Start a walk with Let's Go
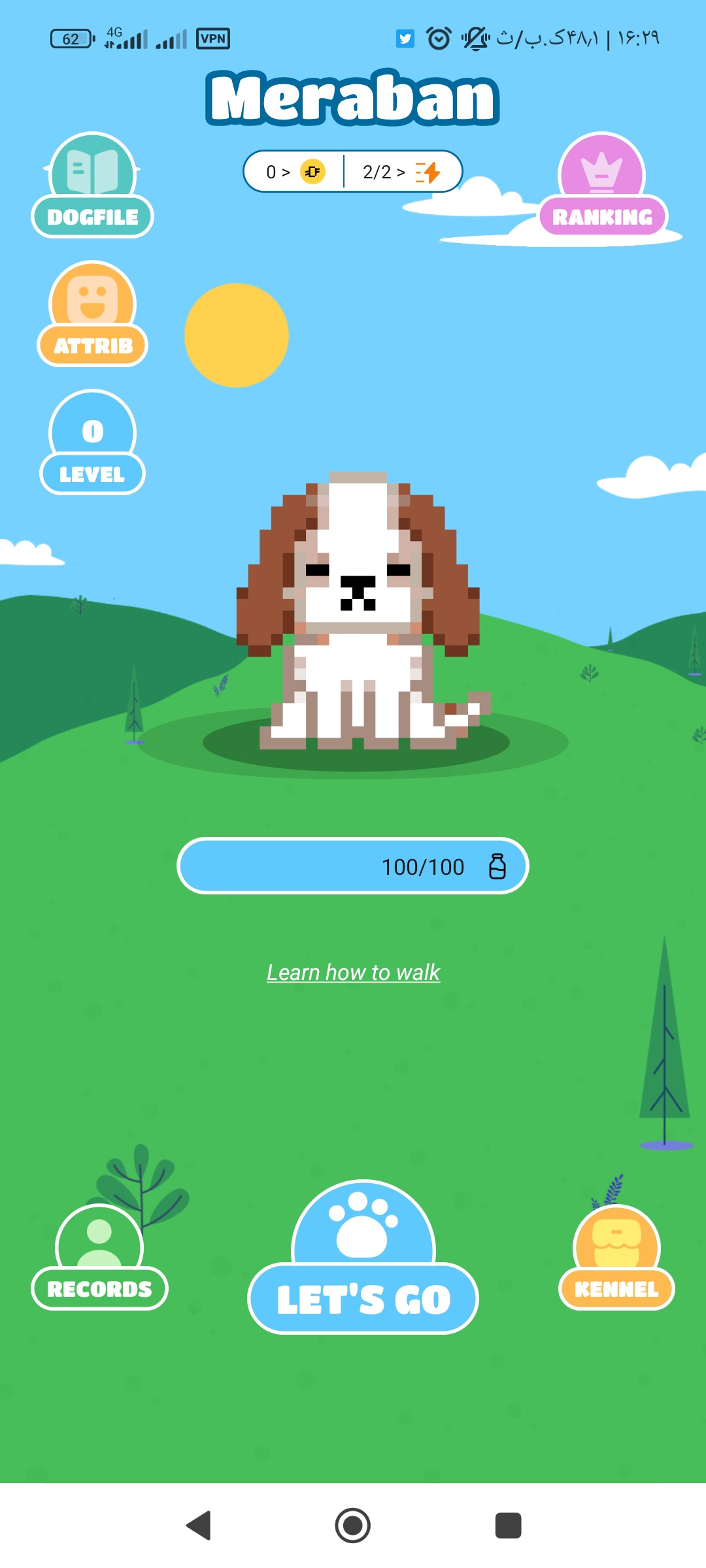 click(363, 1257)
